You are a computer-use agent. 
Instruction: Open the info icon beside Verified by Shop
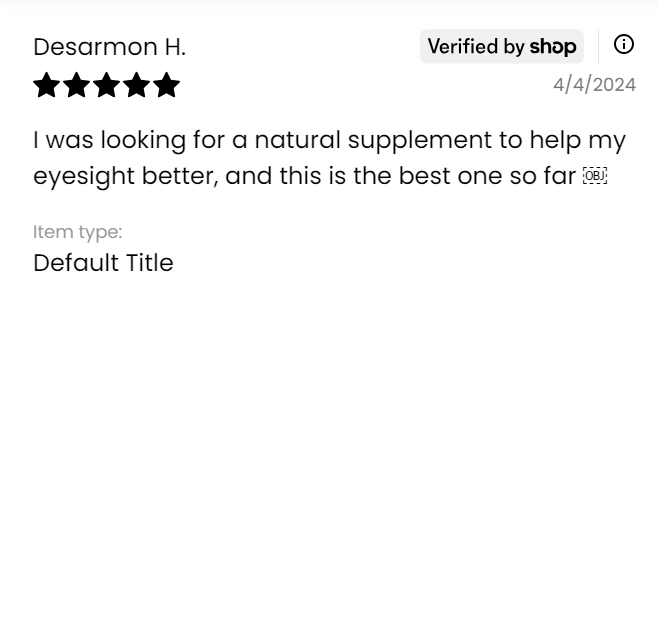pos(623,44)
